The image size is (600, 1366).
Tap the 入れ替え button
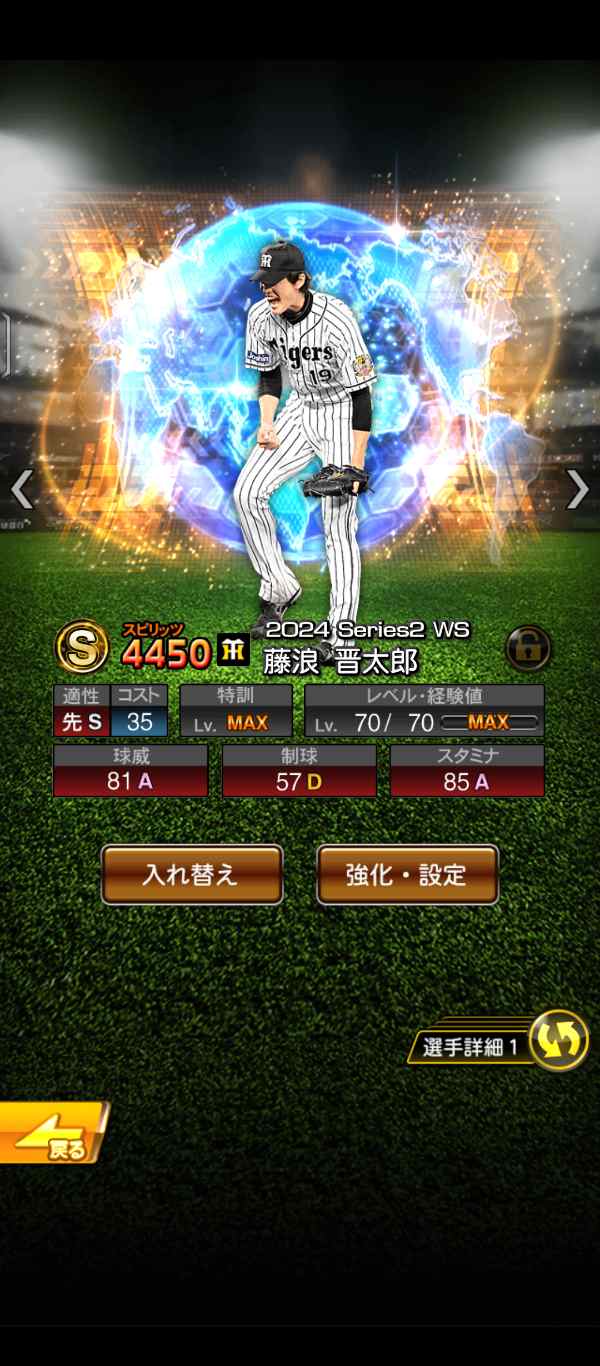point(192,875)
